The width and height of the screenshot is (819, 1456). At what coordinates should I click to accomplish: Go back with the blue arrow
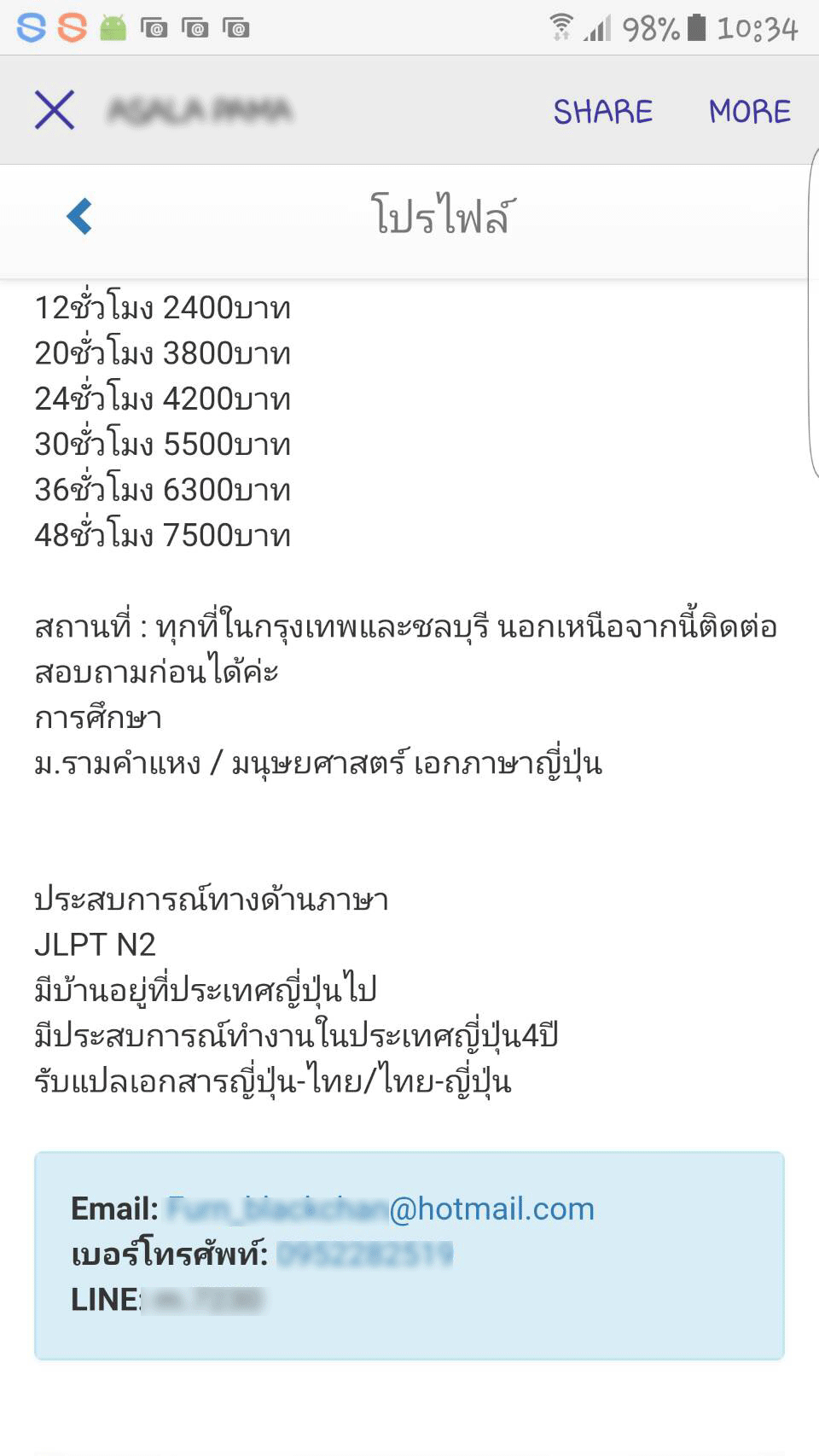coord(79,216)
